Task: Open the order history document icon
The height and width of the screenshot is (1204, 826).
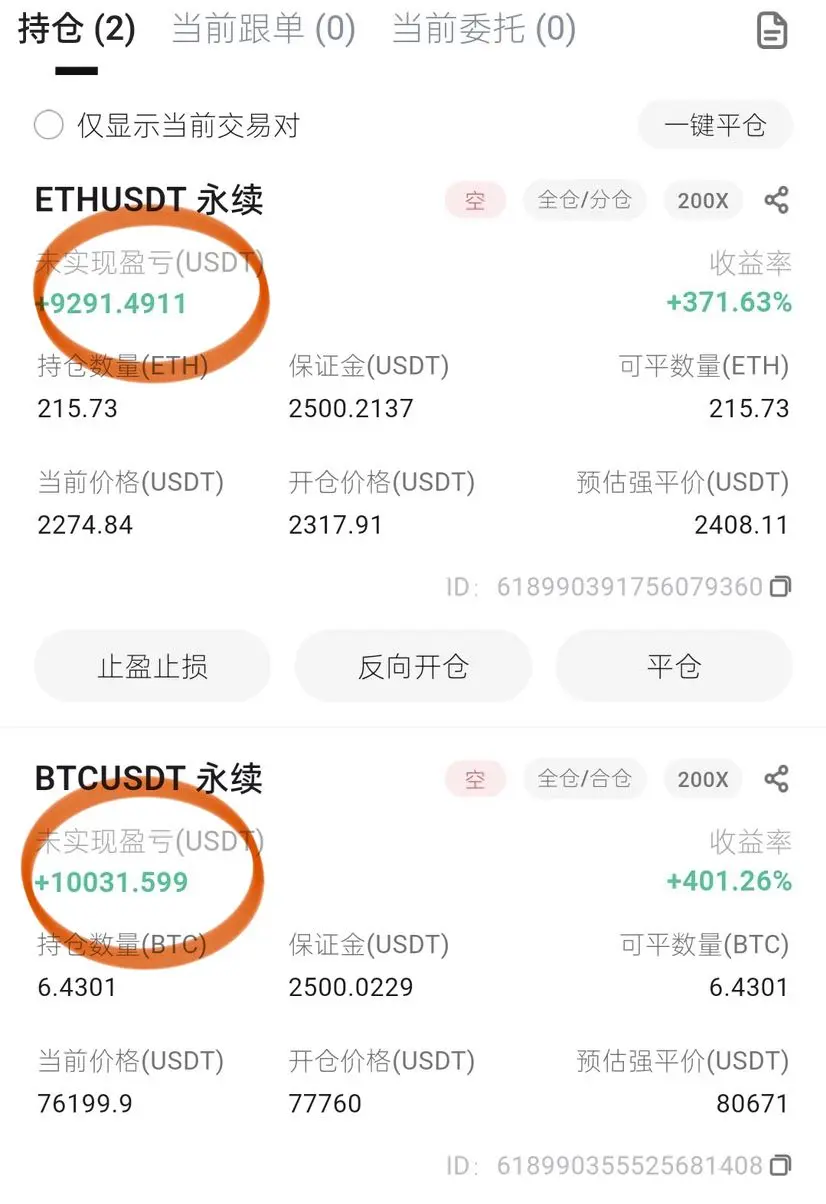Action: [771, 31]
